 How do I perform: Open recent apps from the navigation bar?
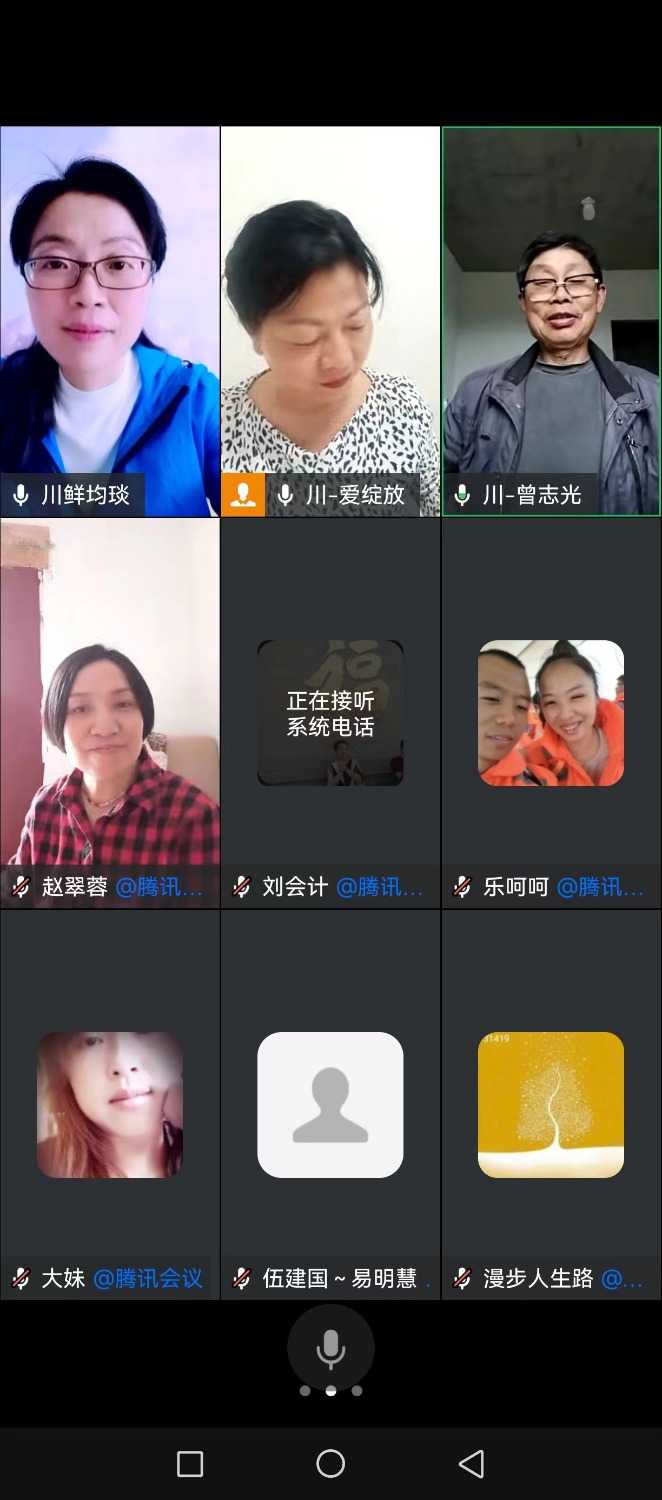point(190,1464)
